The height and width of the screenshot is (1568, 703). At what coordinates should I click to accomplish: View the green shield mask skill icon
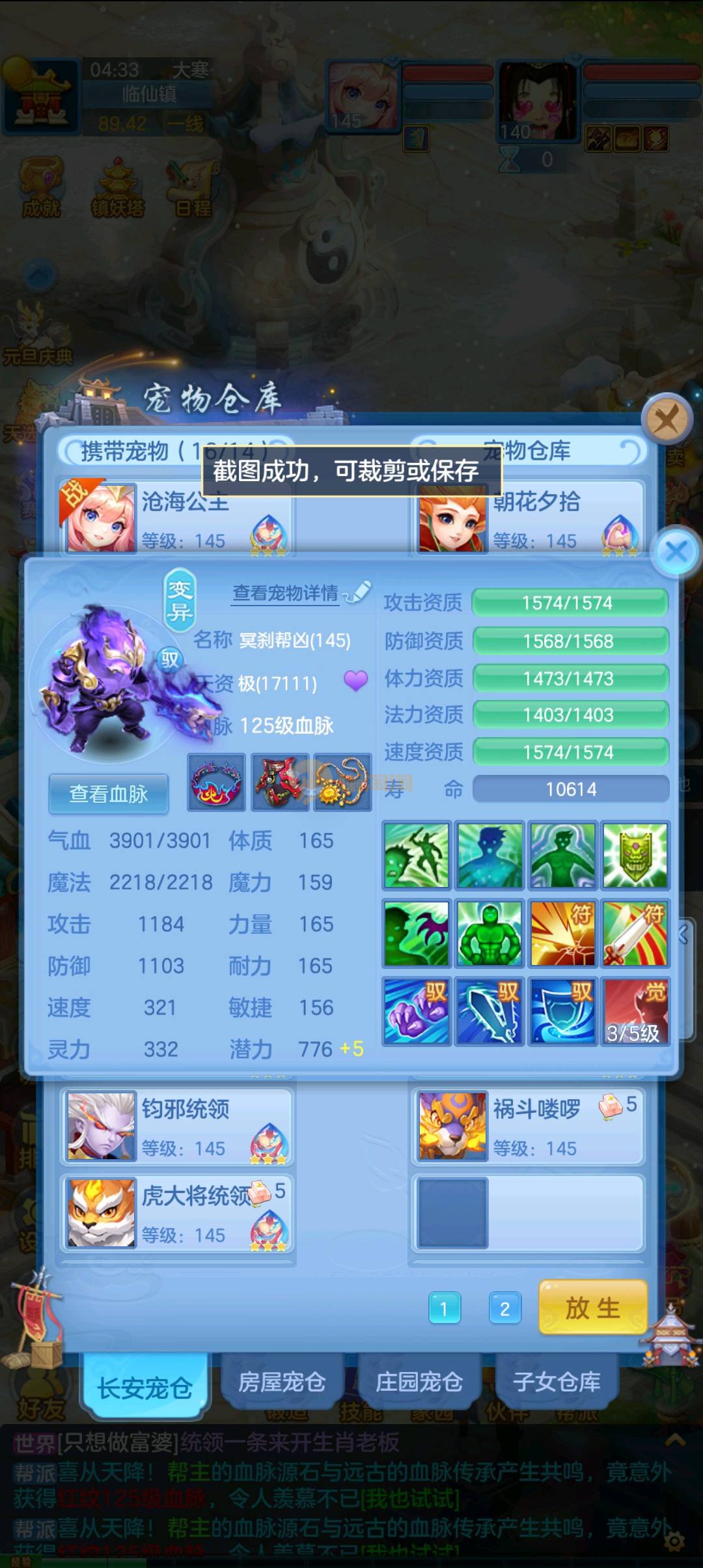coord(635,856)
